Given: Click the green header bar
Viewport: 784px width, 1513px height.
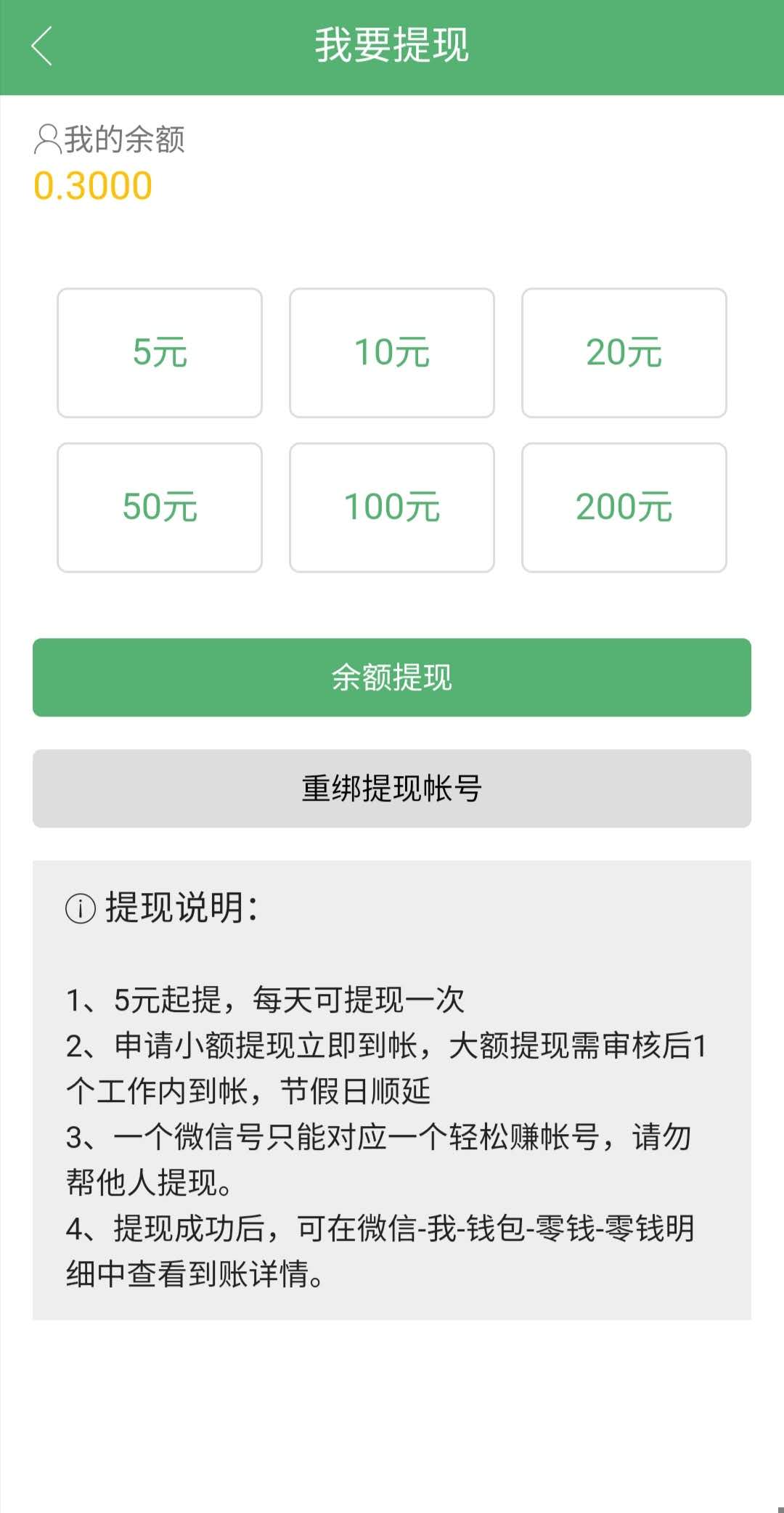Looking at the screenshot, I should pos(392,45).
